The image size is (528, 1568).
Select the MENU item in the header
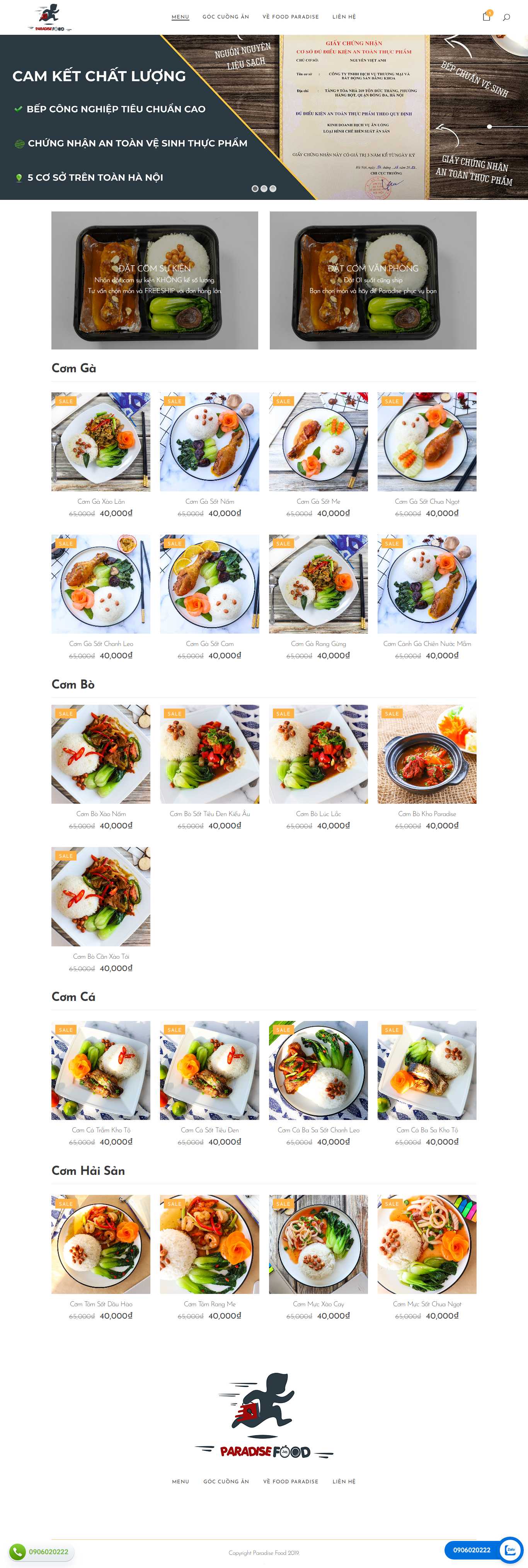pos(180,17)
